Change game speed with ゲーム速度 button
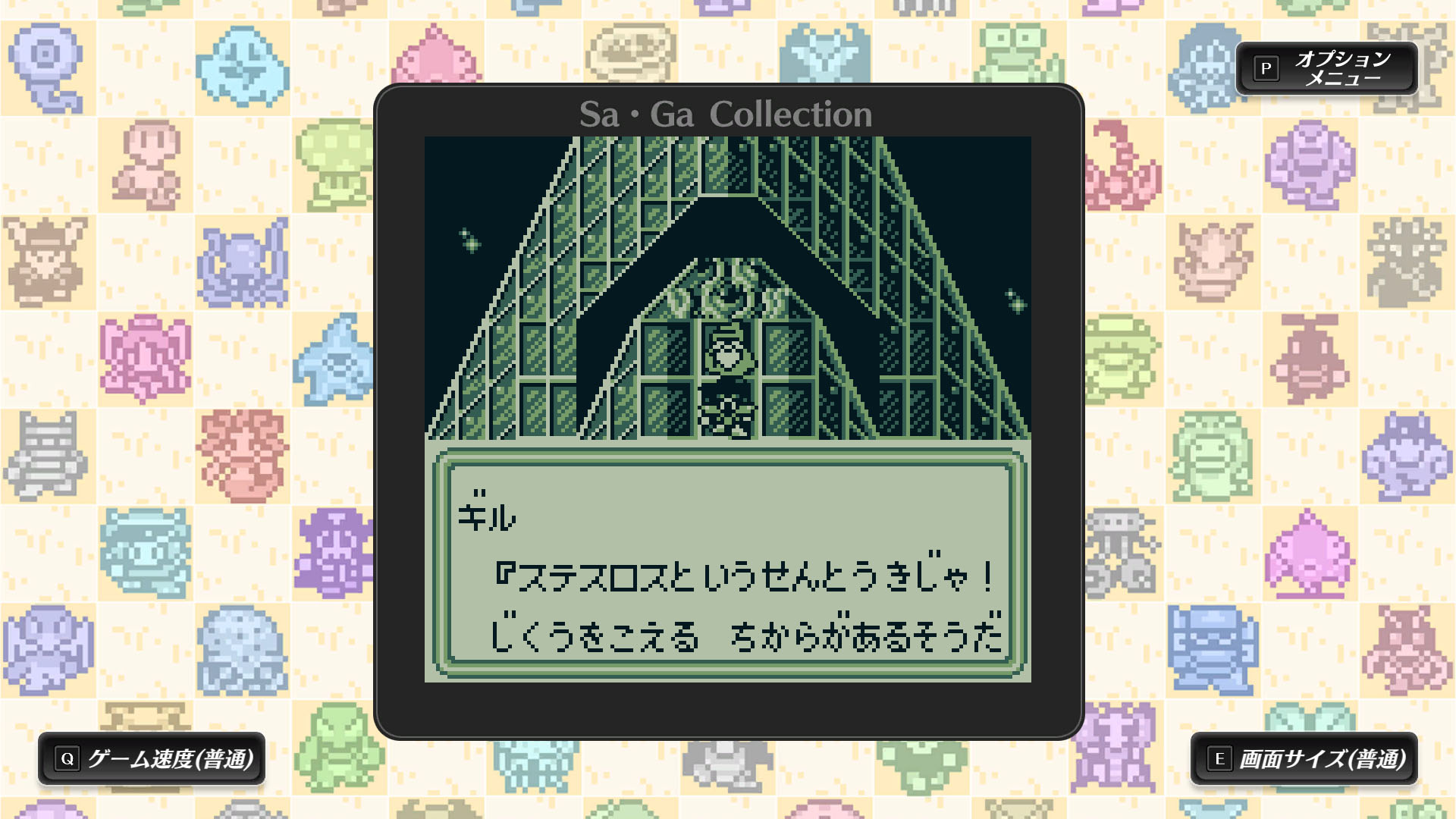The height and width of the screenshot is (819, 1456). [152, 758]
